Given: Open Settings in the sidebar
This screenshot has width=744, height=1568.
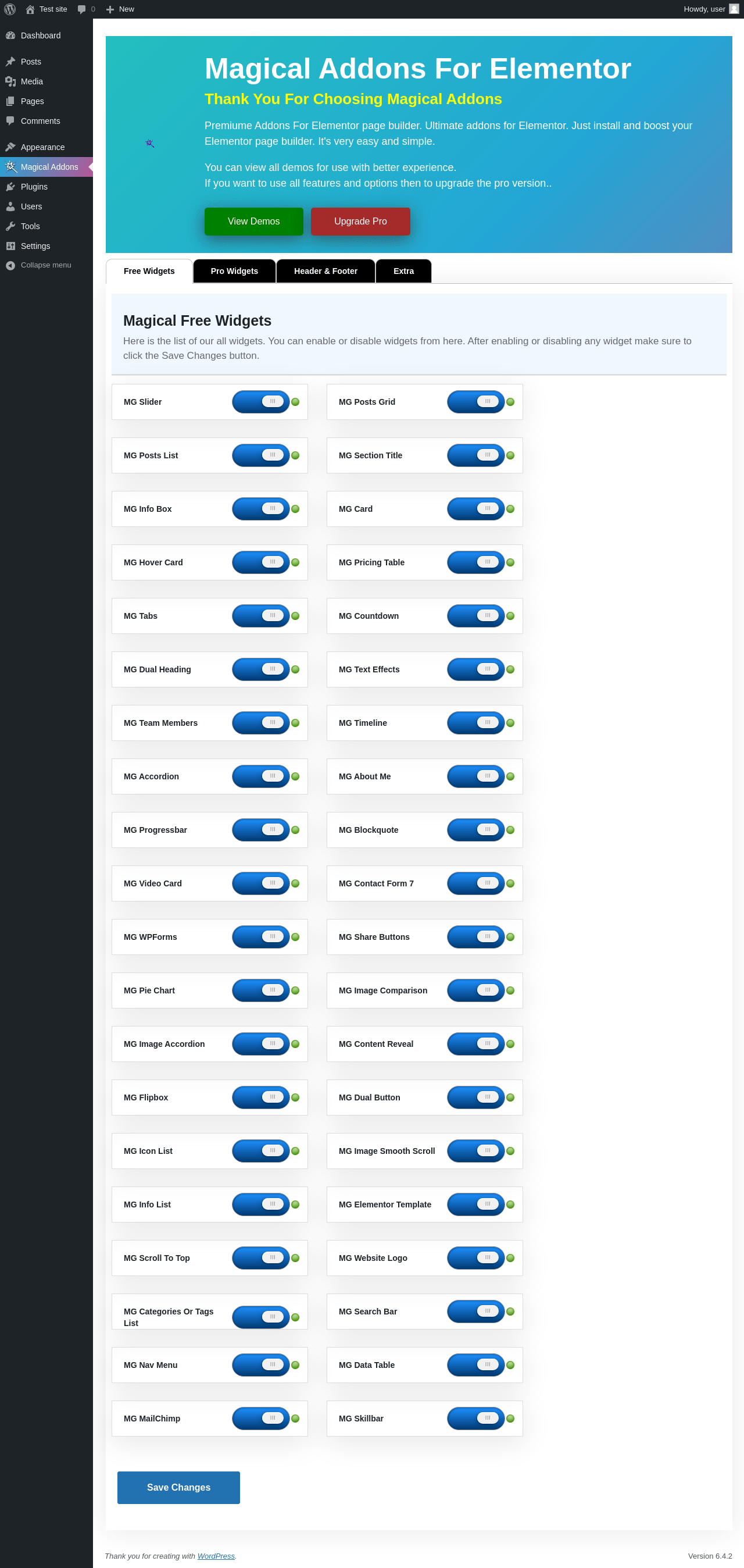Looking at the screenshot, I should click(x=35, y=246).
